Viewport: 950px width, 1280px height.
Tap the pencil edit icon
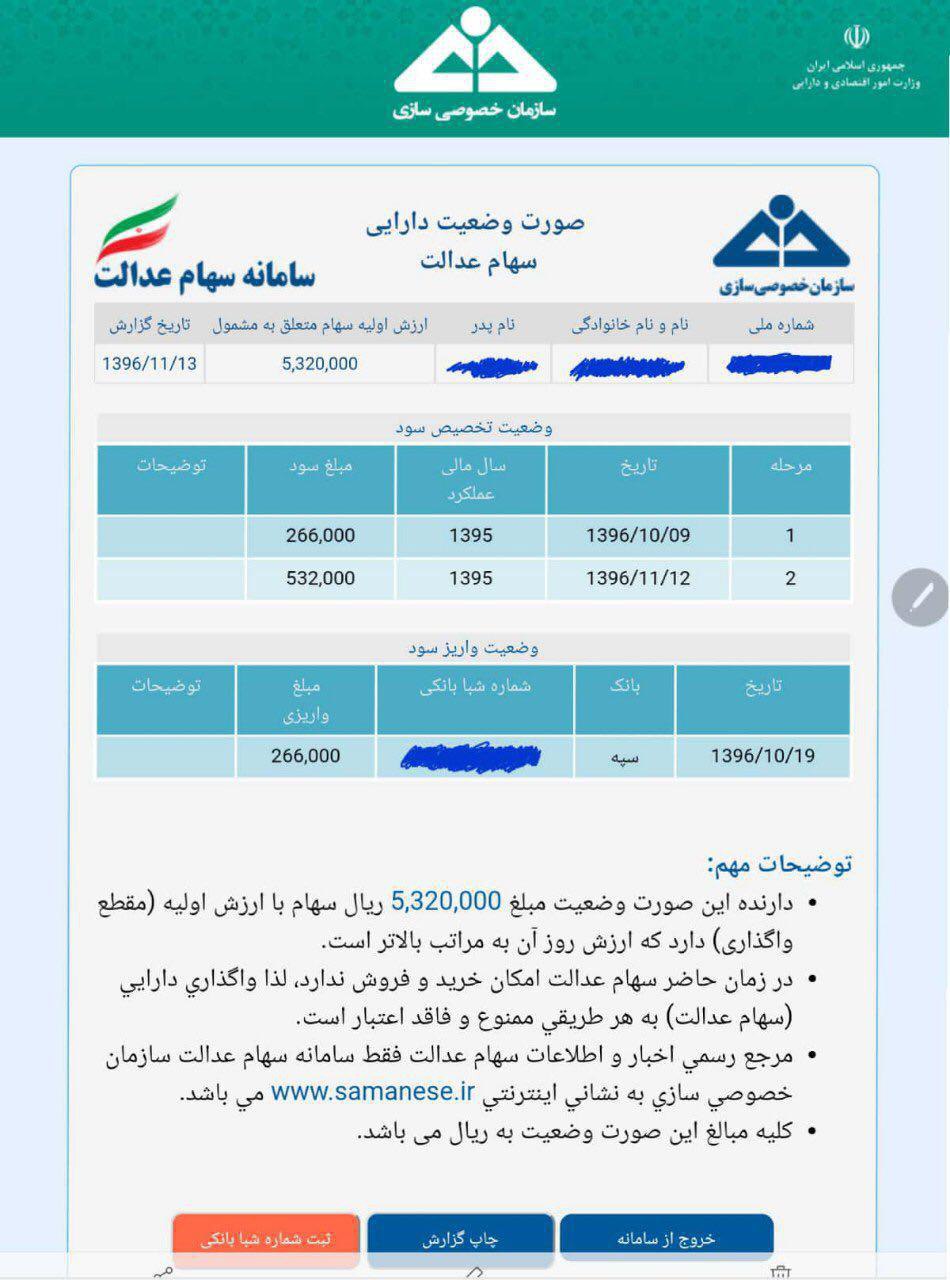pyautogui.click(x=920, y=597)
